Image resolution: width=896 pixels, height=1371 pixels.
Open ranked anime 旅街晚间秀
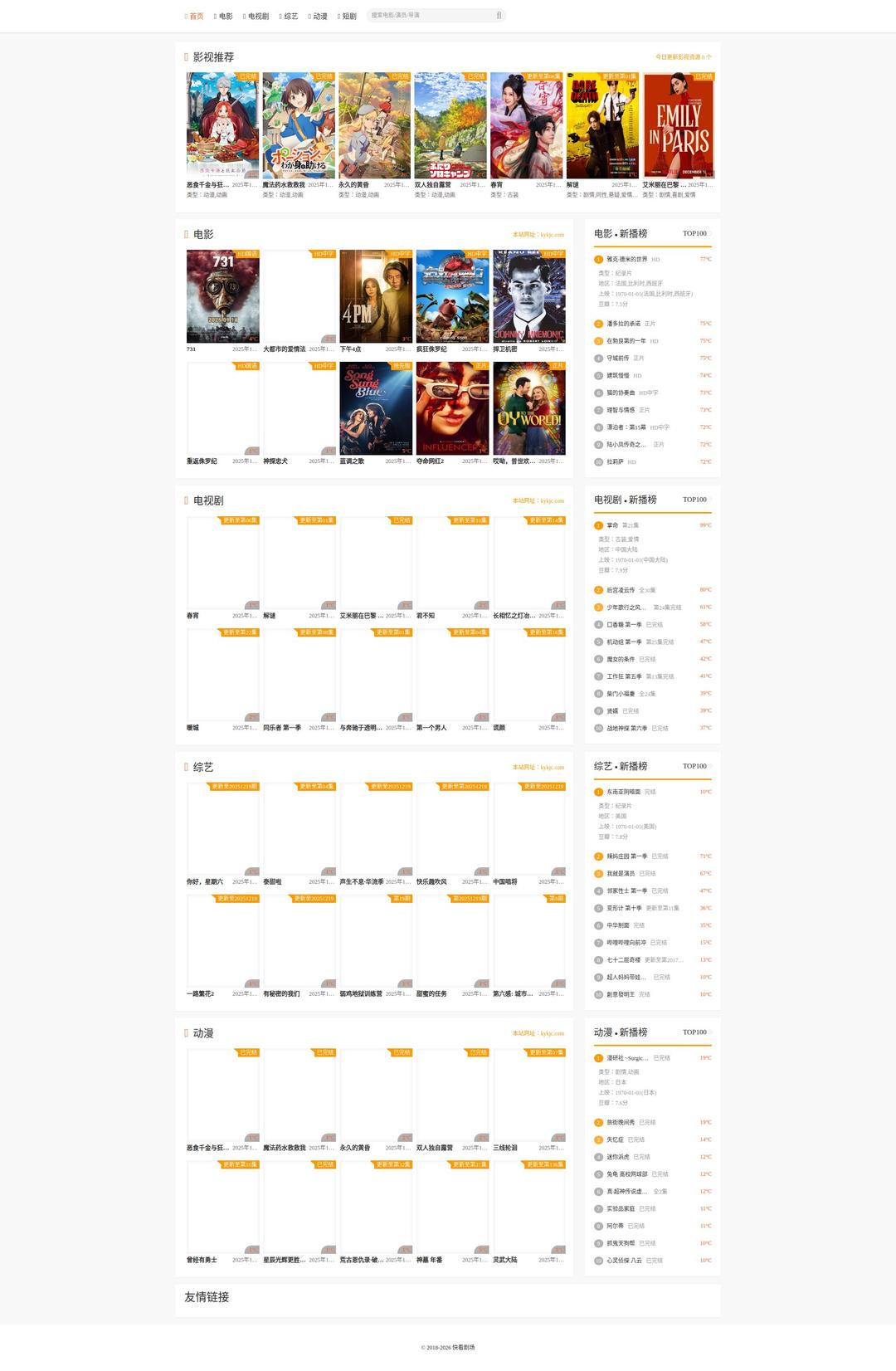[x=621, y=1122]
